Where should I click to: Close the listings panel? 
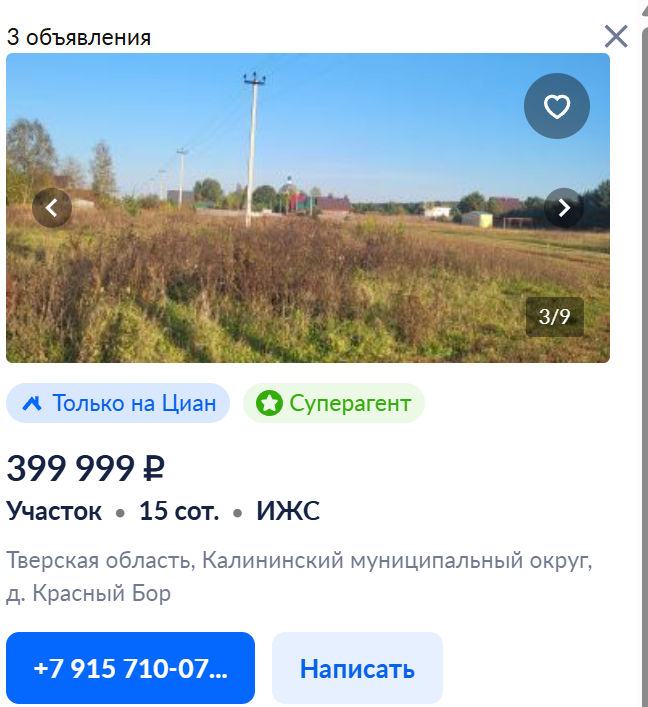pyautogui.click(x=616, y=37)
